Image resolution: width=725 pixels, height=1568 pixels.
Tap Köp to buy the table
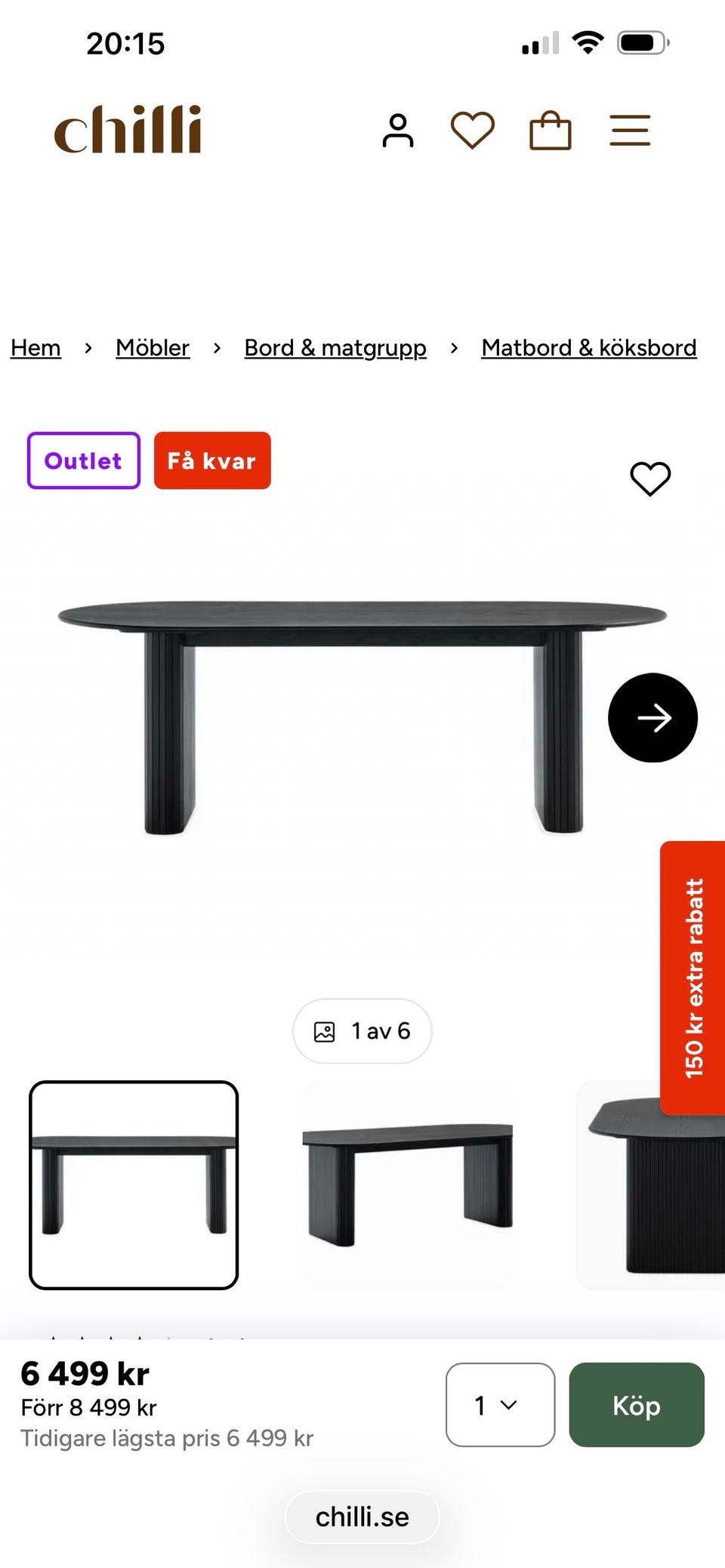pos(637,1404)
